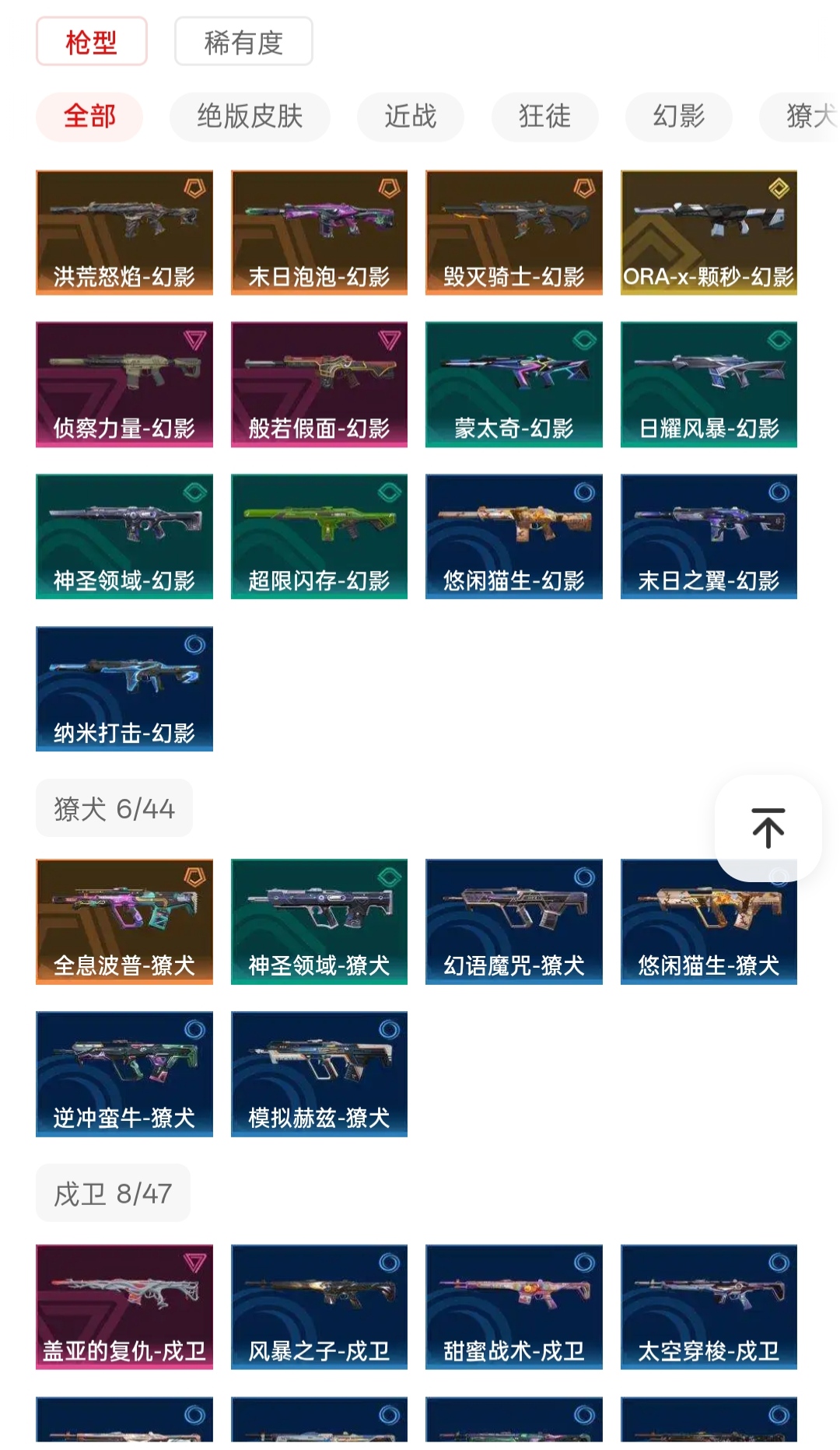Select the 枪型 tab

(x=91, y=42)
